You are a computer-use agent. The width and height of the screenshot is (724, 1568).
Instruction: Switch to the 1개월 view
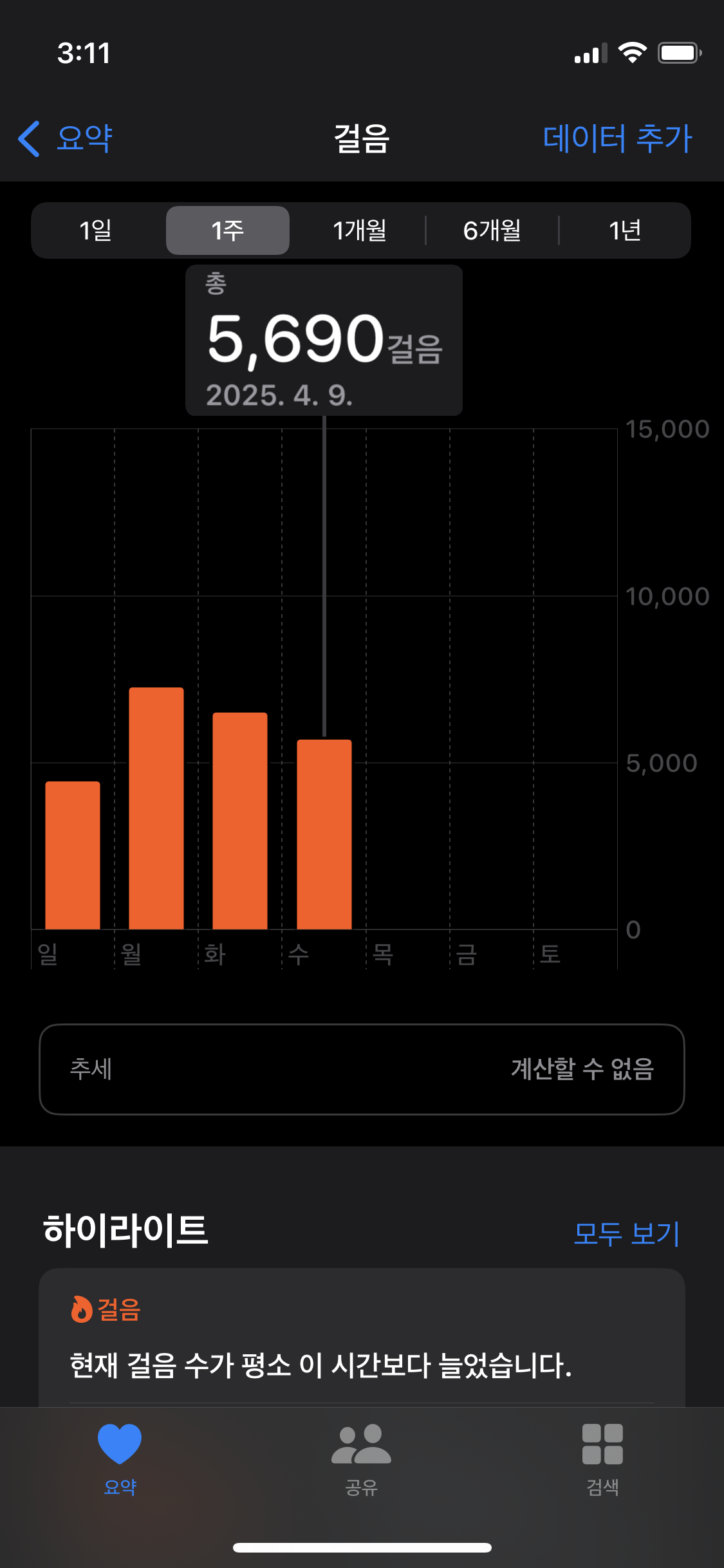(x=360, y=230)
